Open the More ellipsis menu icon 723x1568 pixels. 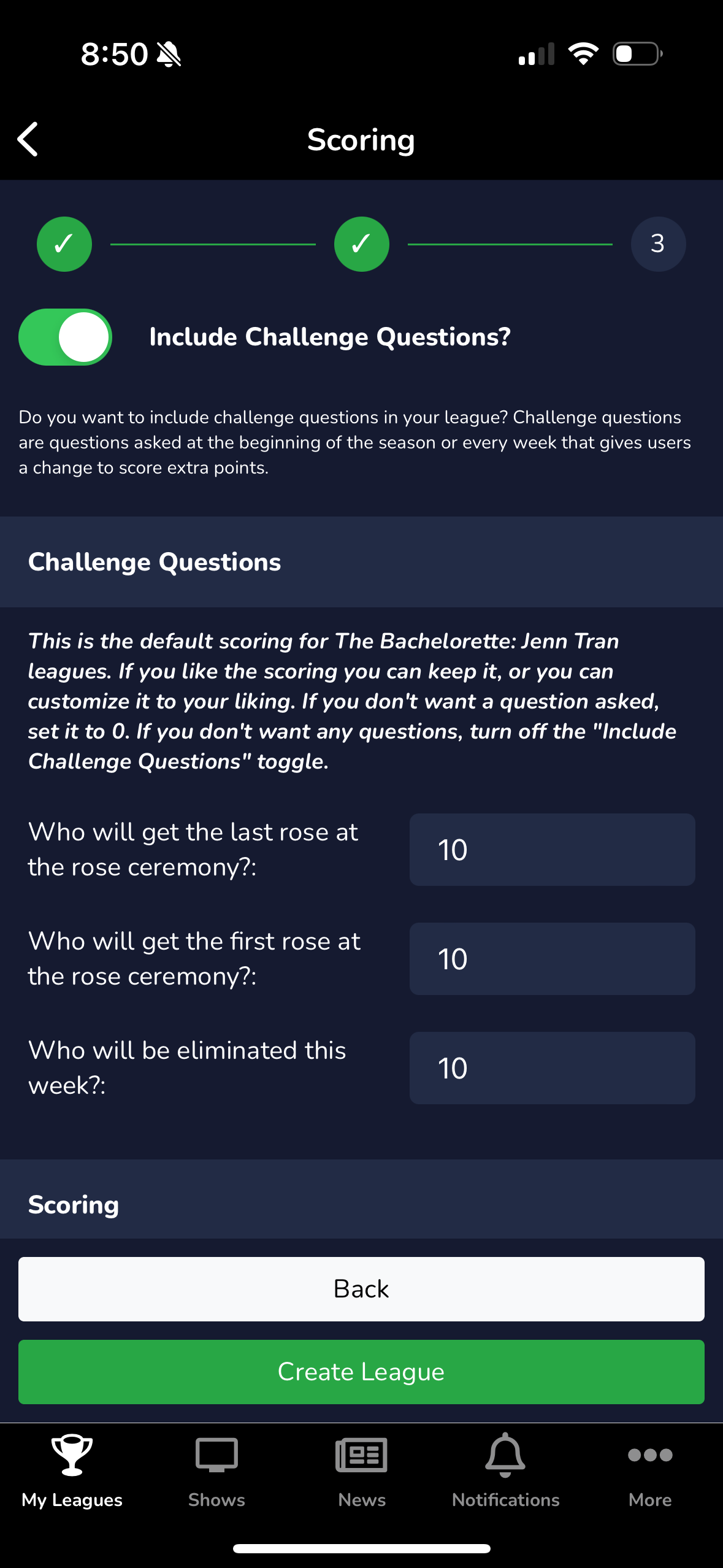tap(650, 1455)
